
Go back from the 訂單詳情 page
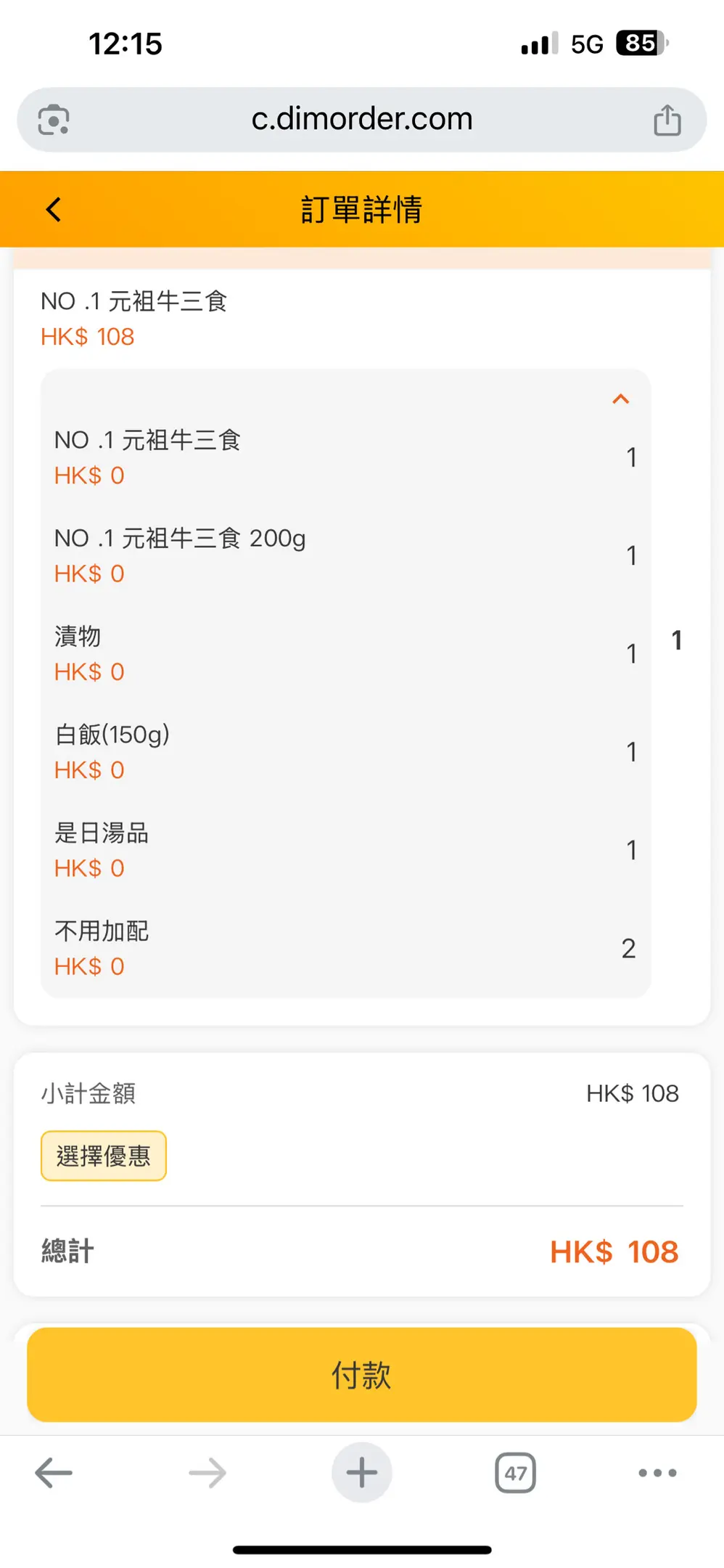point(53,210)
